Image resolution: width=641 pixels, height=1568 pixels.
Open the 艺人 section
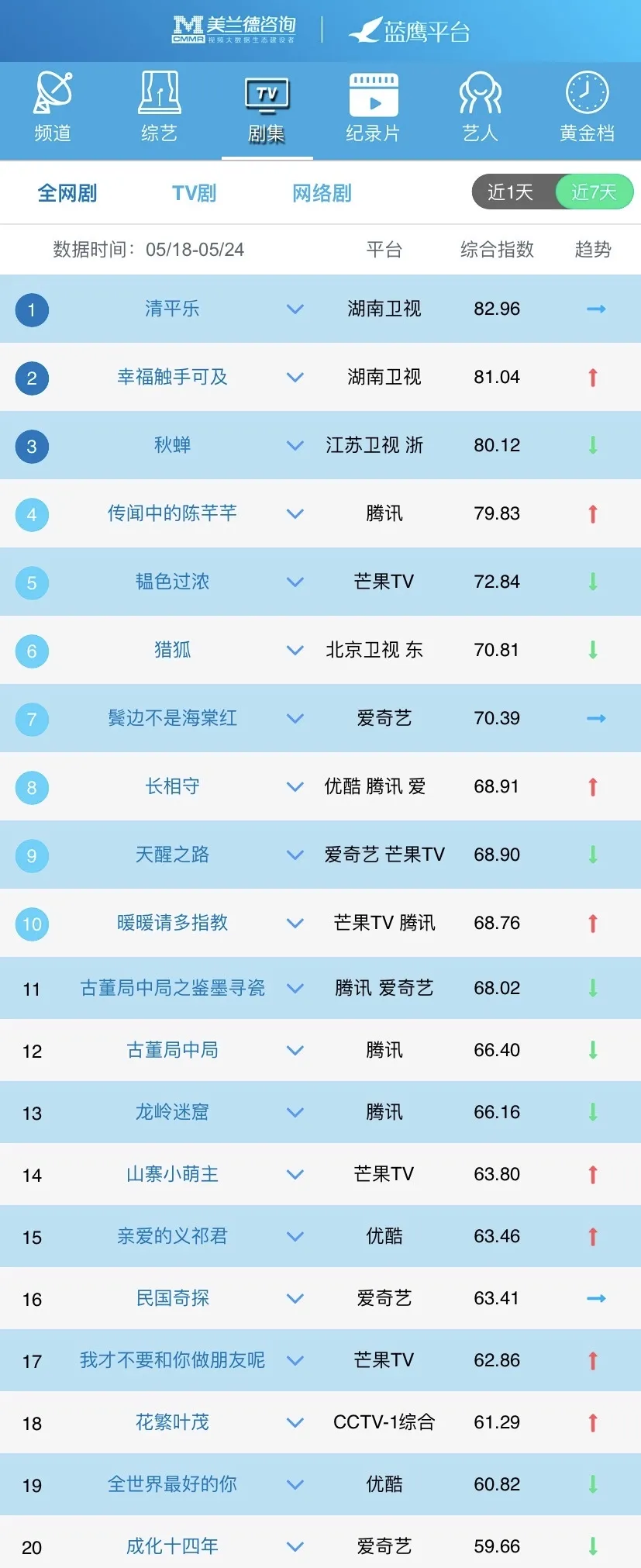coord(480,109)
